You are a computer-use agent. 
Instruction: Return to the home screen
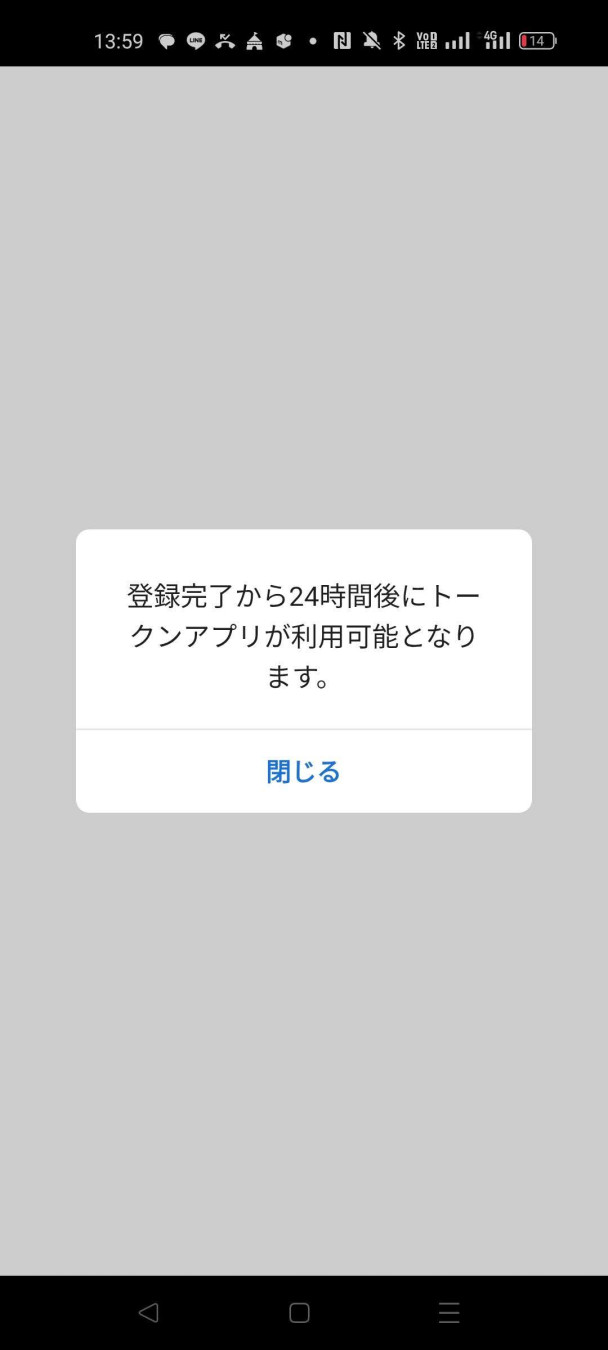point(299,1313)
